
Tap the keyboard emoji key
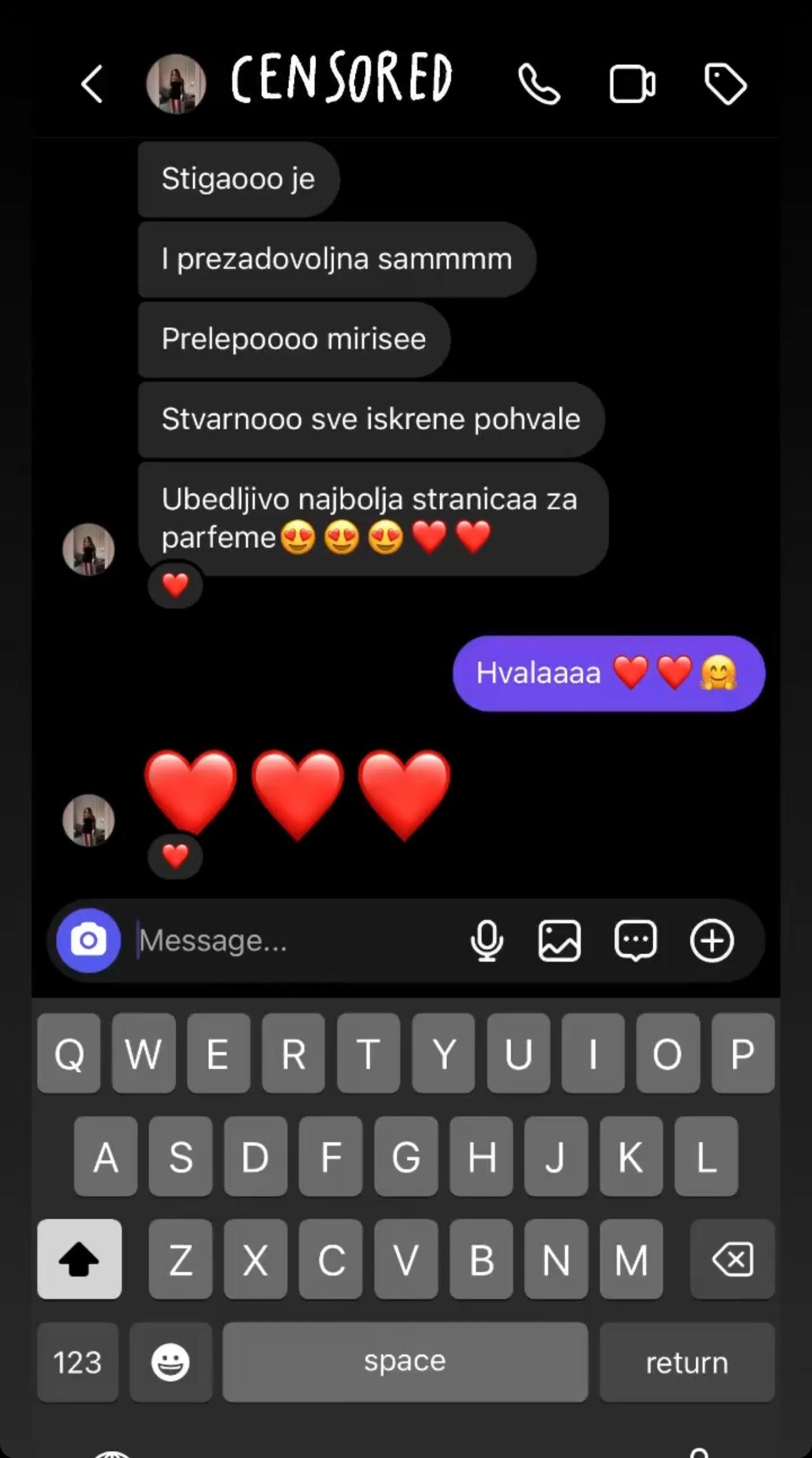coord(171,1362)
